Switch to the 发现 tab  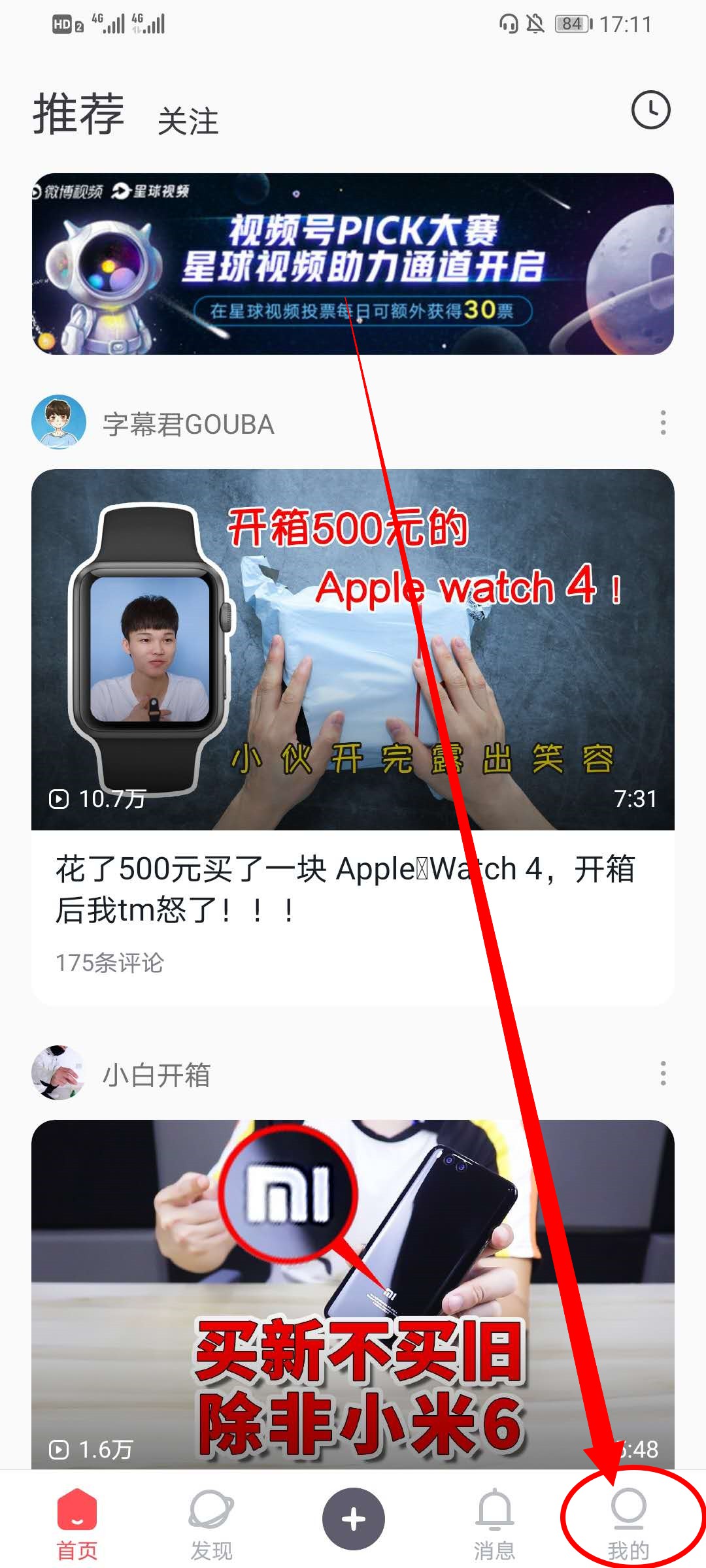pyautogui.click(x=211, y=1524)
